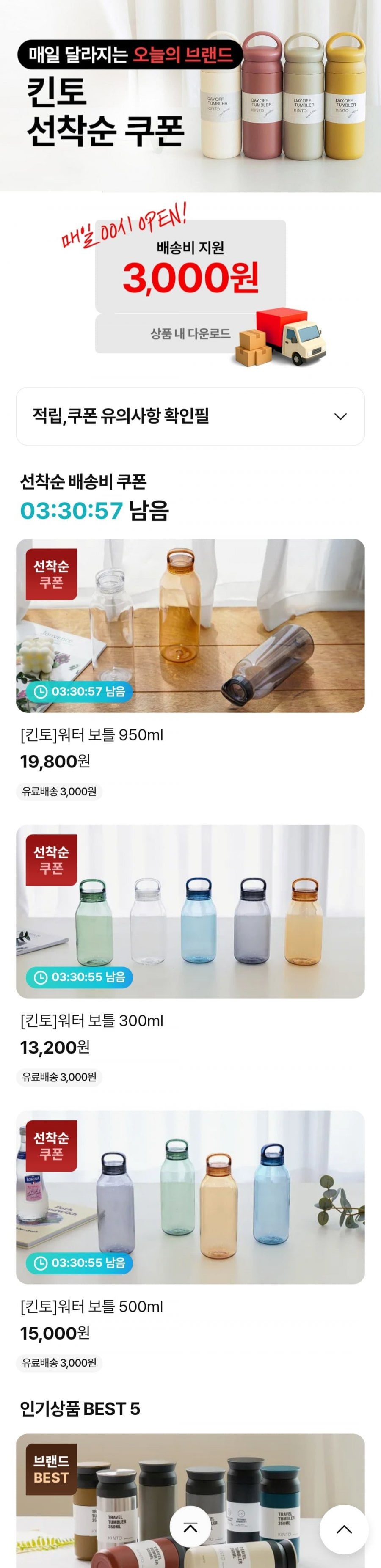Tap the plain up-arrow floating button
The height and width of the screenshot is (1568, 381).
coord(344,1529)
